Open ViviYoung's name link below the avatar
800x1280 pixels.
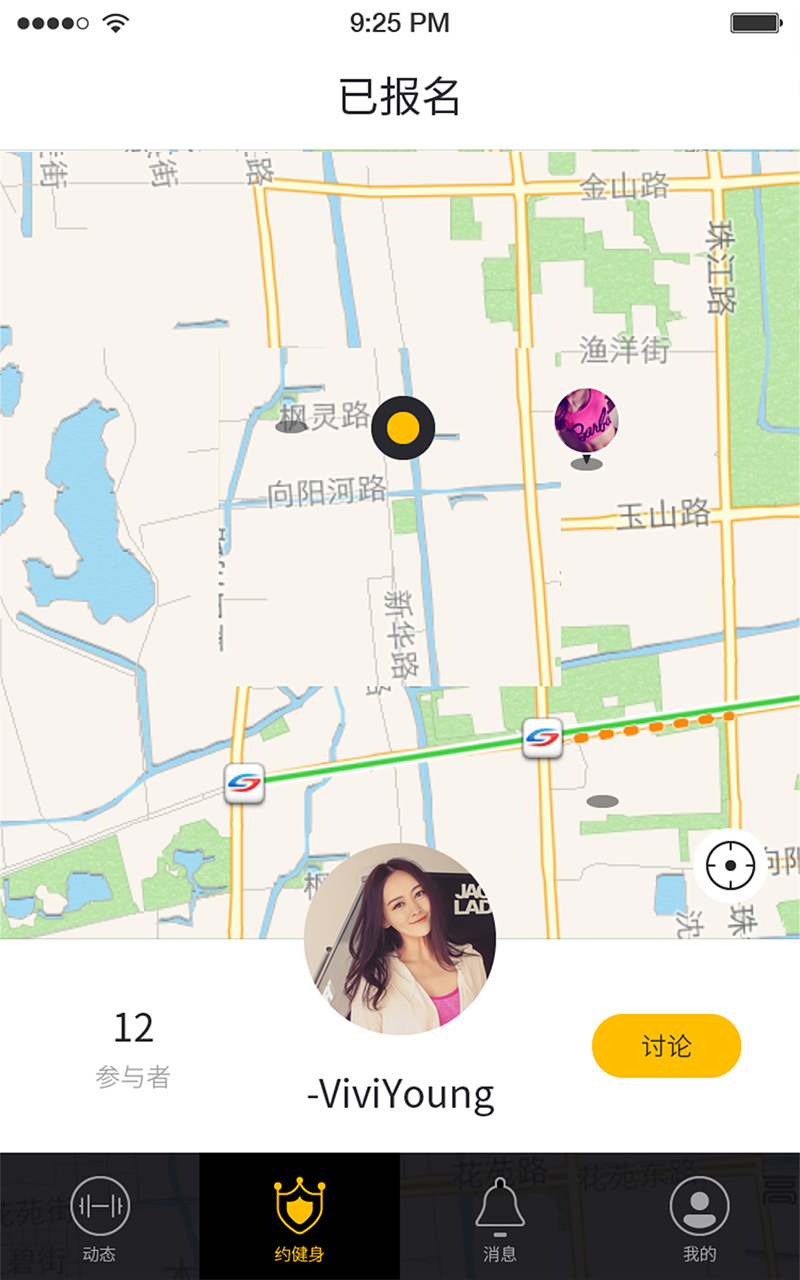399,1093
